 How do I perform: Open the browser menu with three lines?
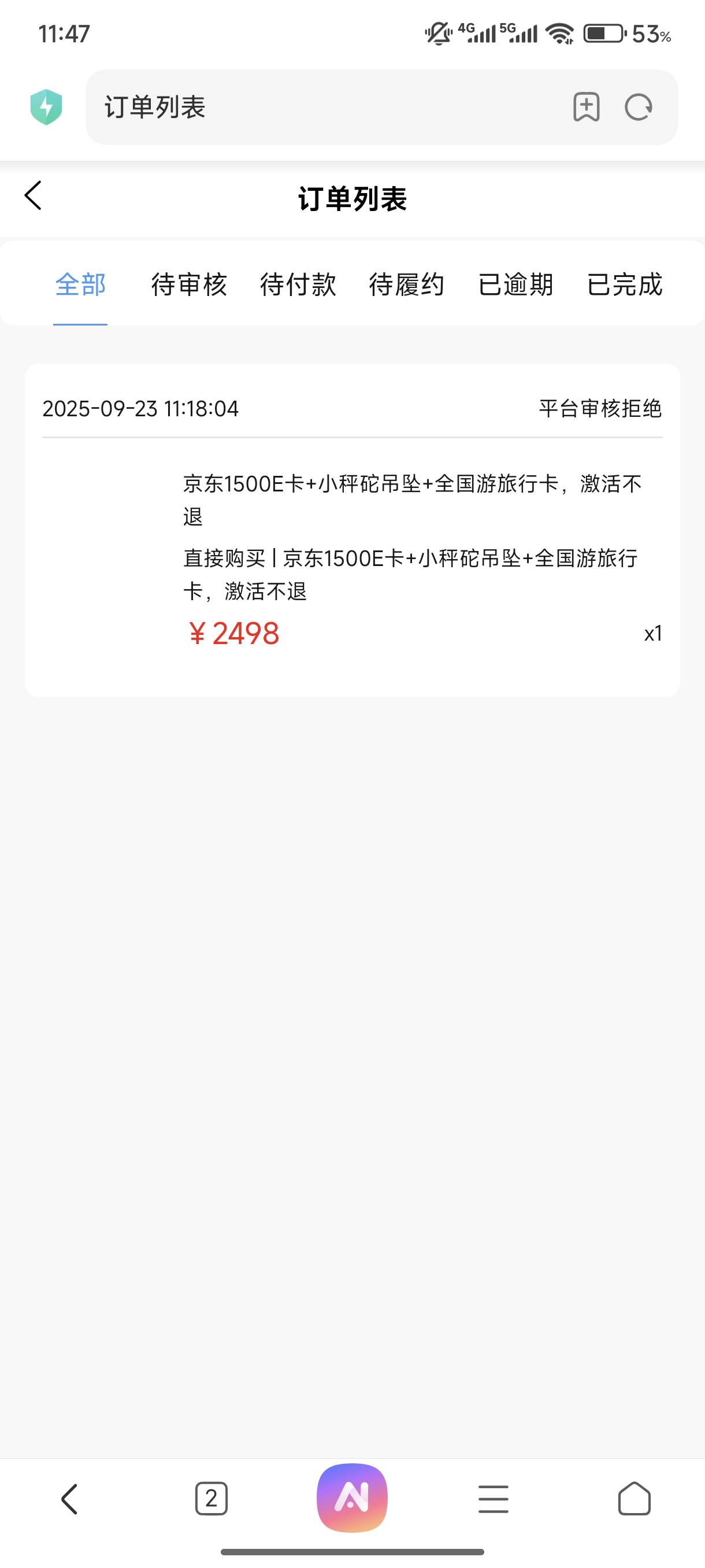click(493, 1499)
